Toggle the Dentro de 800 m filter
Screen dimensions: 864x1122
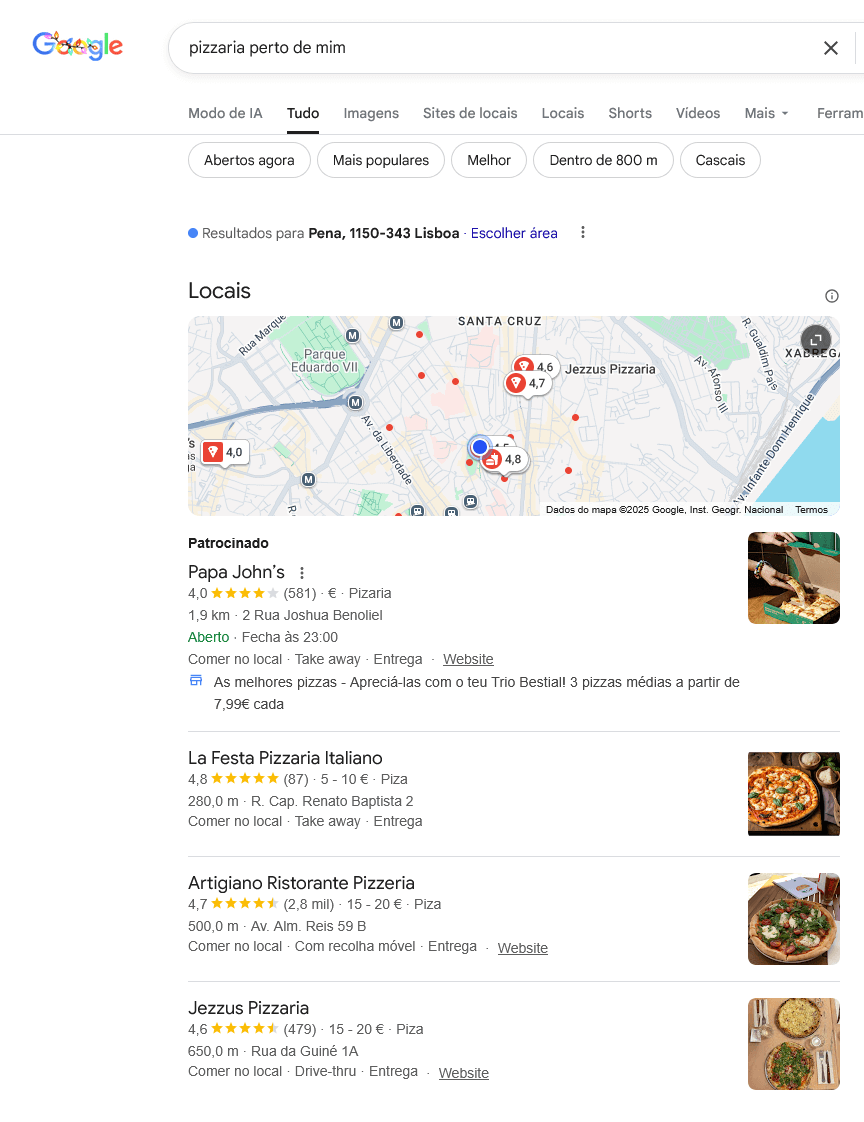(x=602, y=160)
